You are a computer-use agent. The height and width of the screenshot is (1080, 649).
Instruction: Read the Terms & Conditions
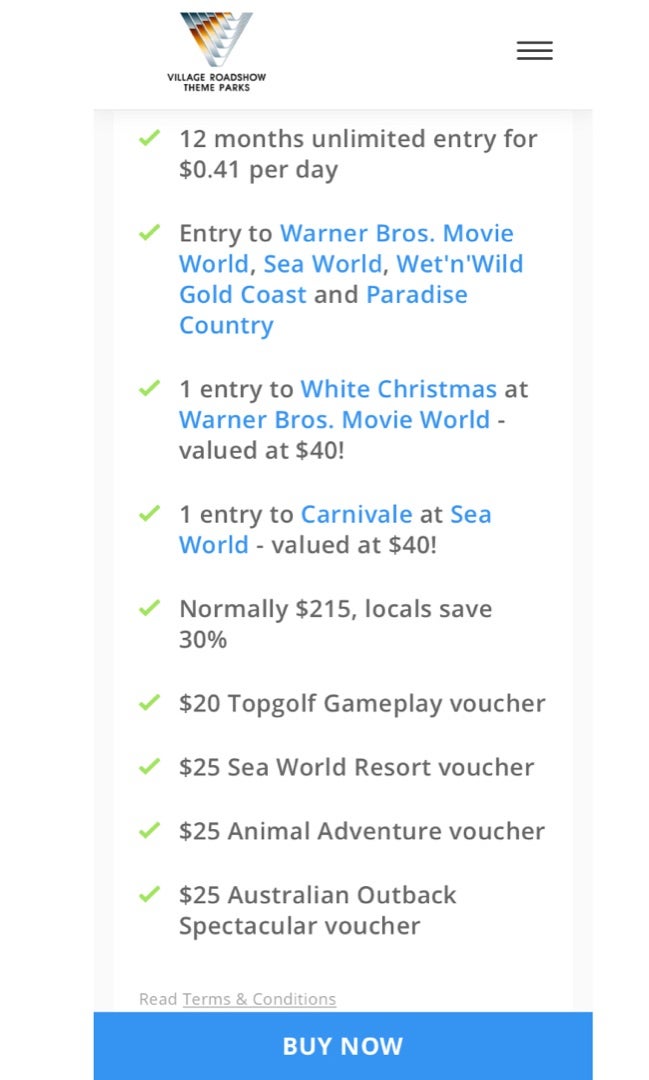(x=259, y=999)
